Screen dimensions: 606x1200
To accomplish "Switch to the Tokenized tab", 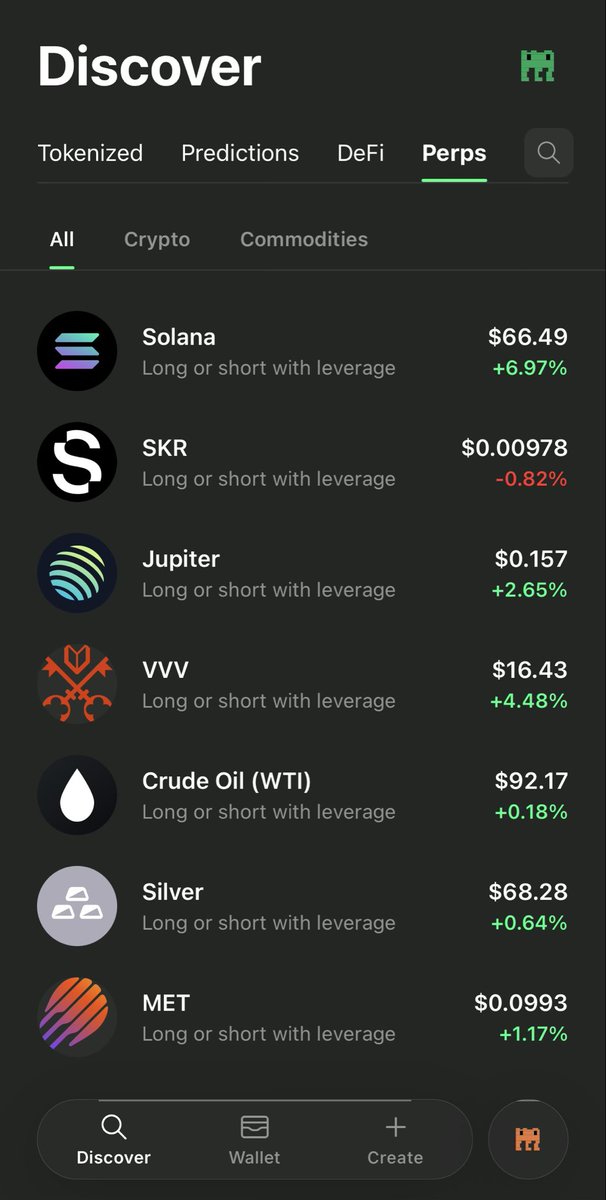I will [x=90, y=153].
